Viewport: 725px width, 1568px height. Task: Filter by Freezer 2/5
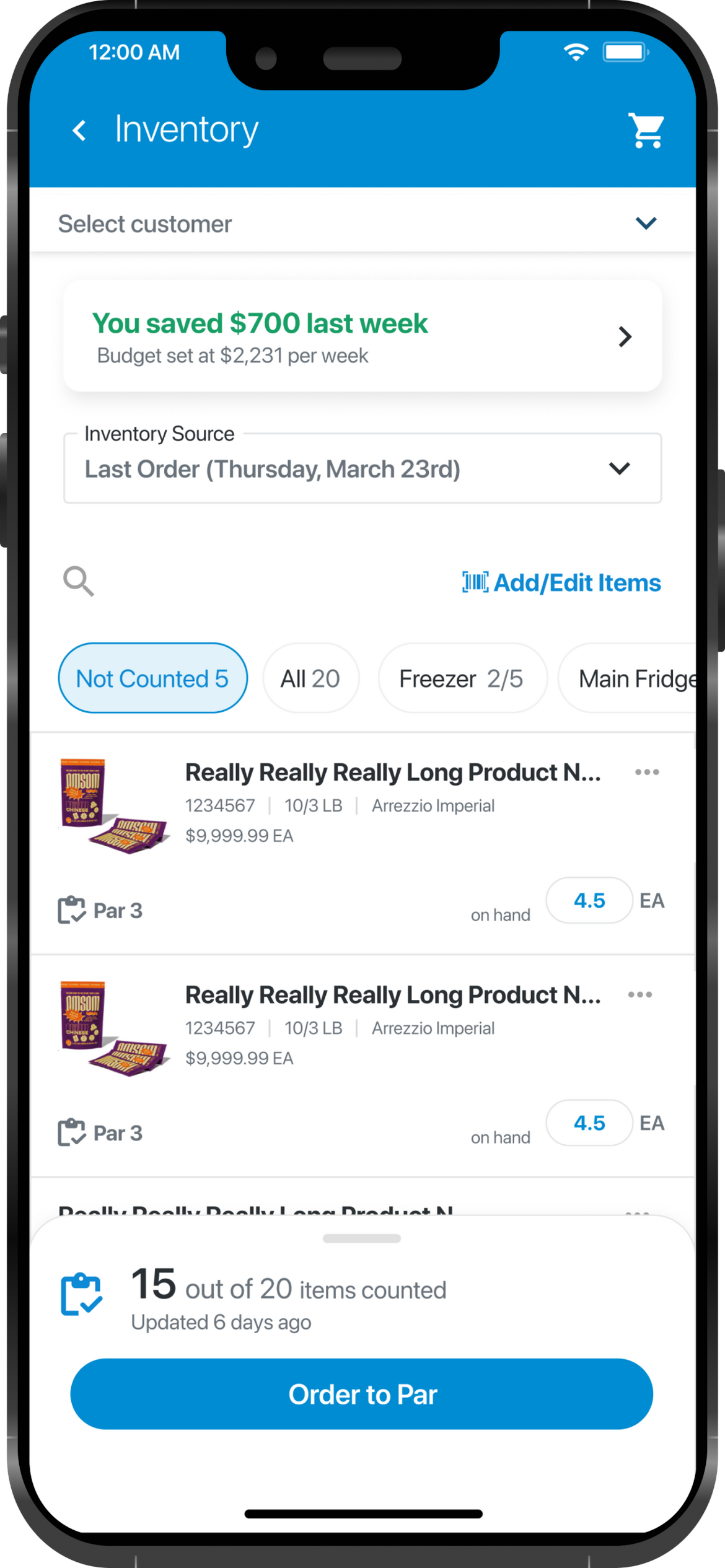(462, 678)
